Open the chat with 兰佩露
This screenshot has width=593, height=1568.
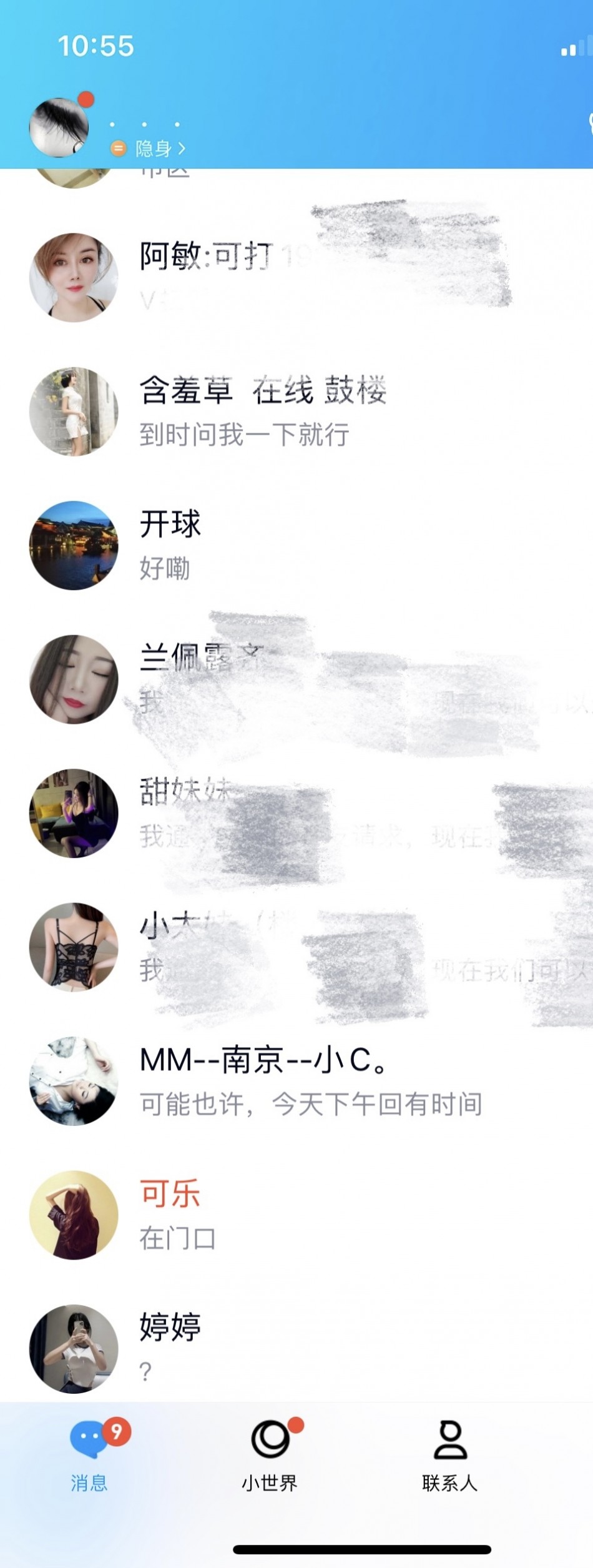click(x=296, y=679)
